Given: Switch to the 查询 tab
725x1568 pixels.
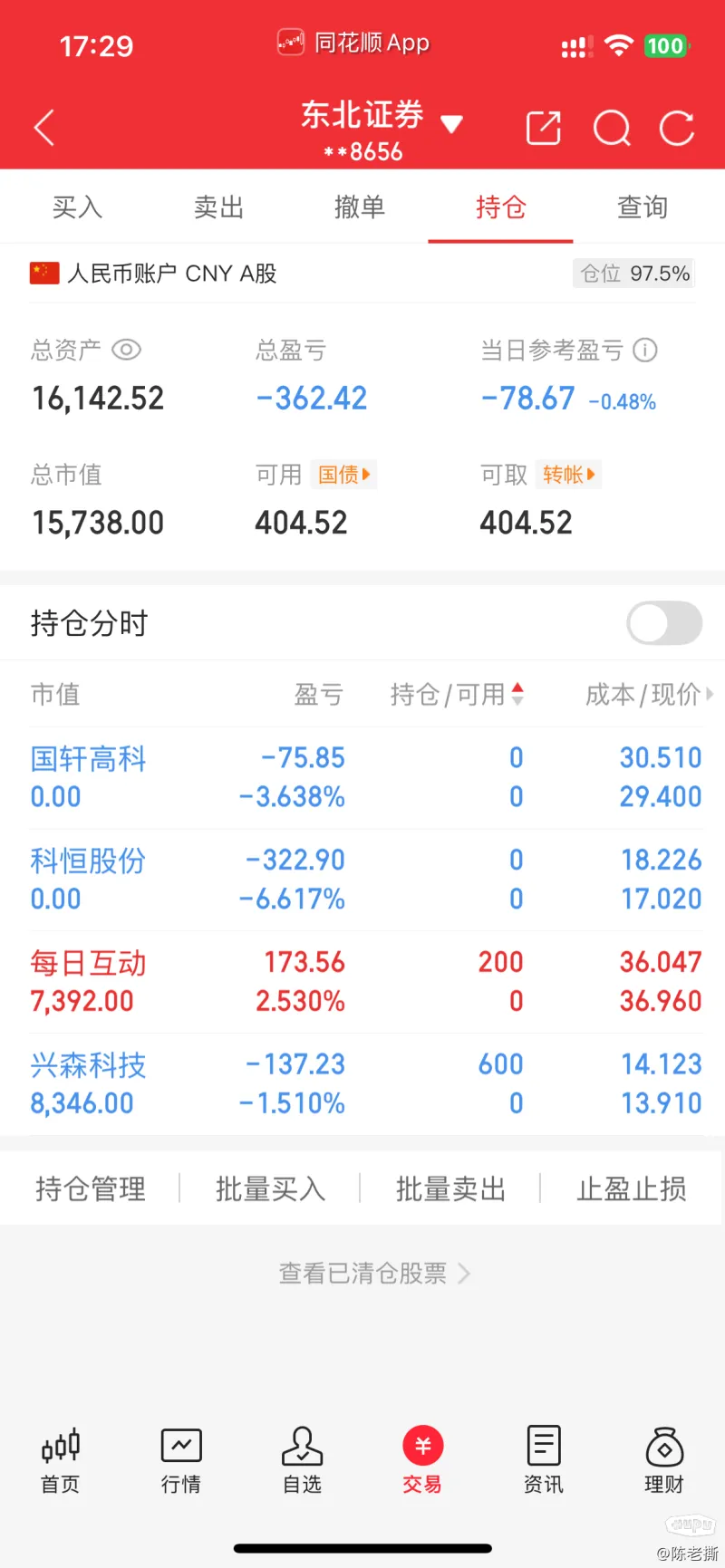Looking at the screenshot, I should coord(643,207).
